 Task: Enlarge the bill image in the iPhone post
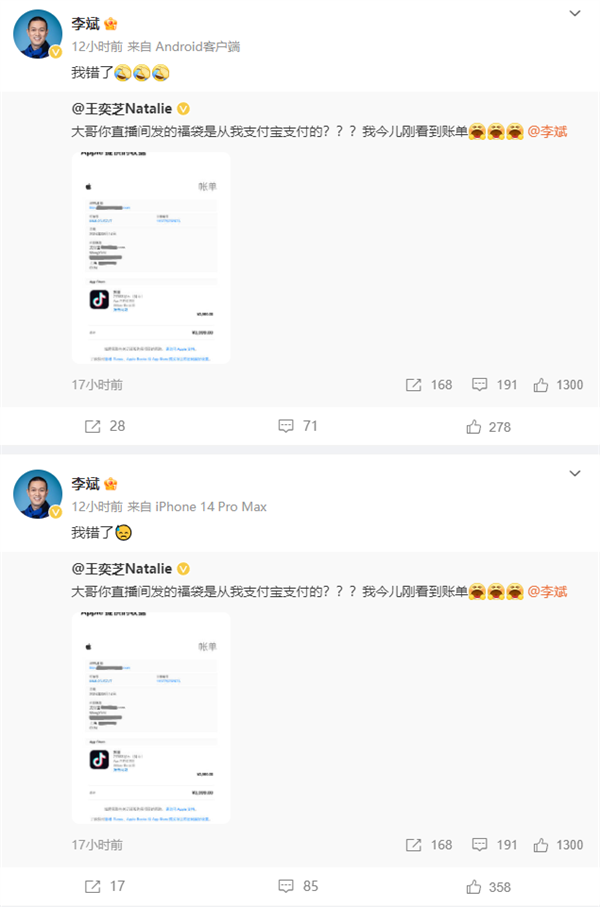click(x=151, y=717)
